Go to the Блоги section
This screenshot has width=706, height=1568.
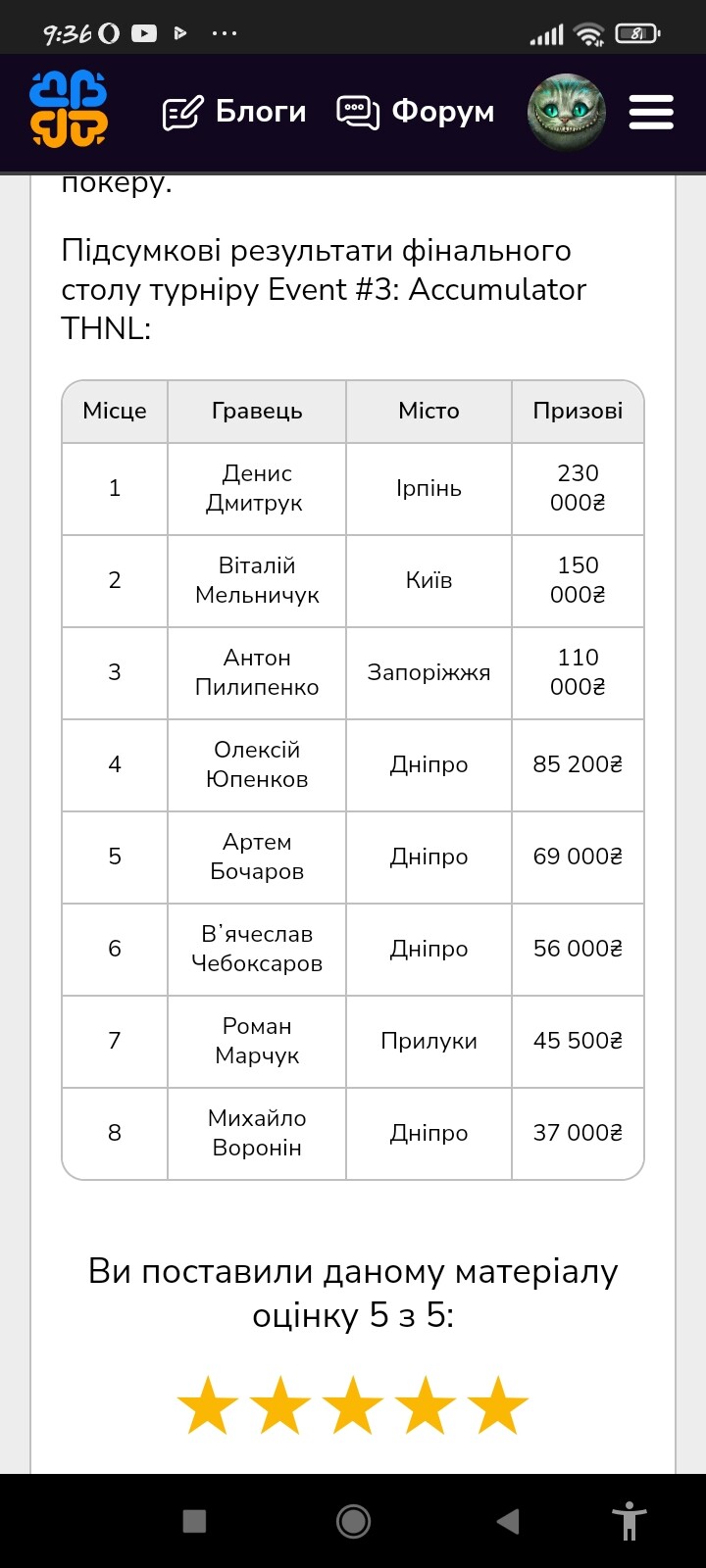234,112
